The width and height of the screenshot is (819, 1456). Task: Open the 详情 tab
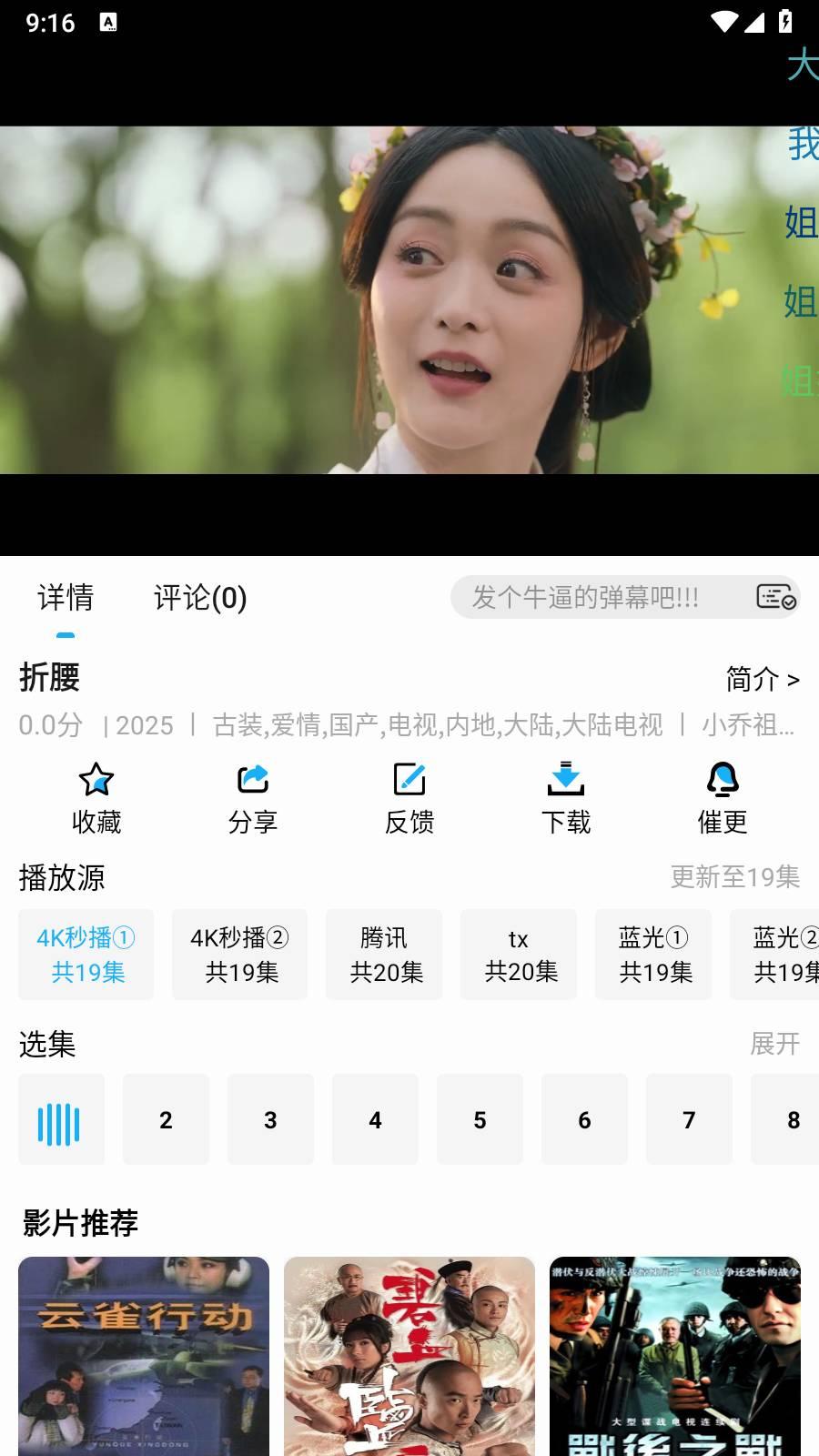[66, 599]
